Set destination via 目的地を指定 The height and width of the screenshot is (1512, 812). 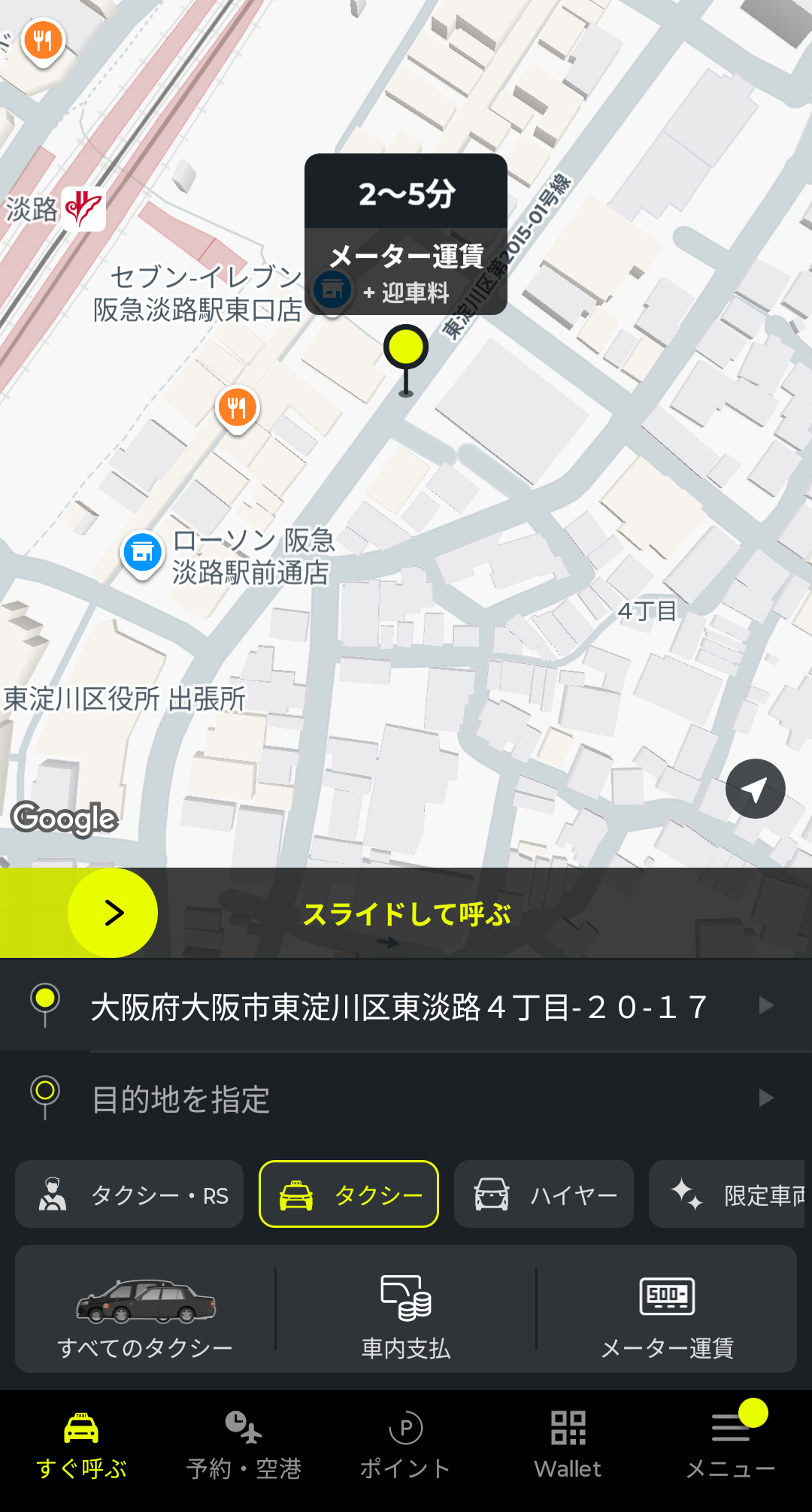(x=406, y=1098)
